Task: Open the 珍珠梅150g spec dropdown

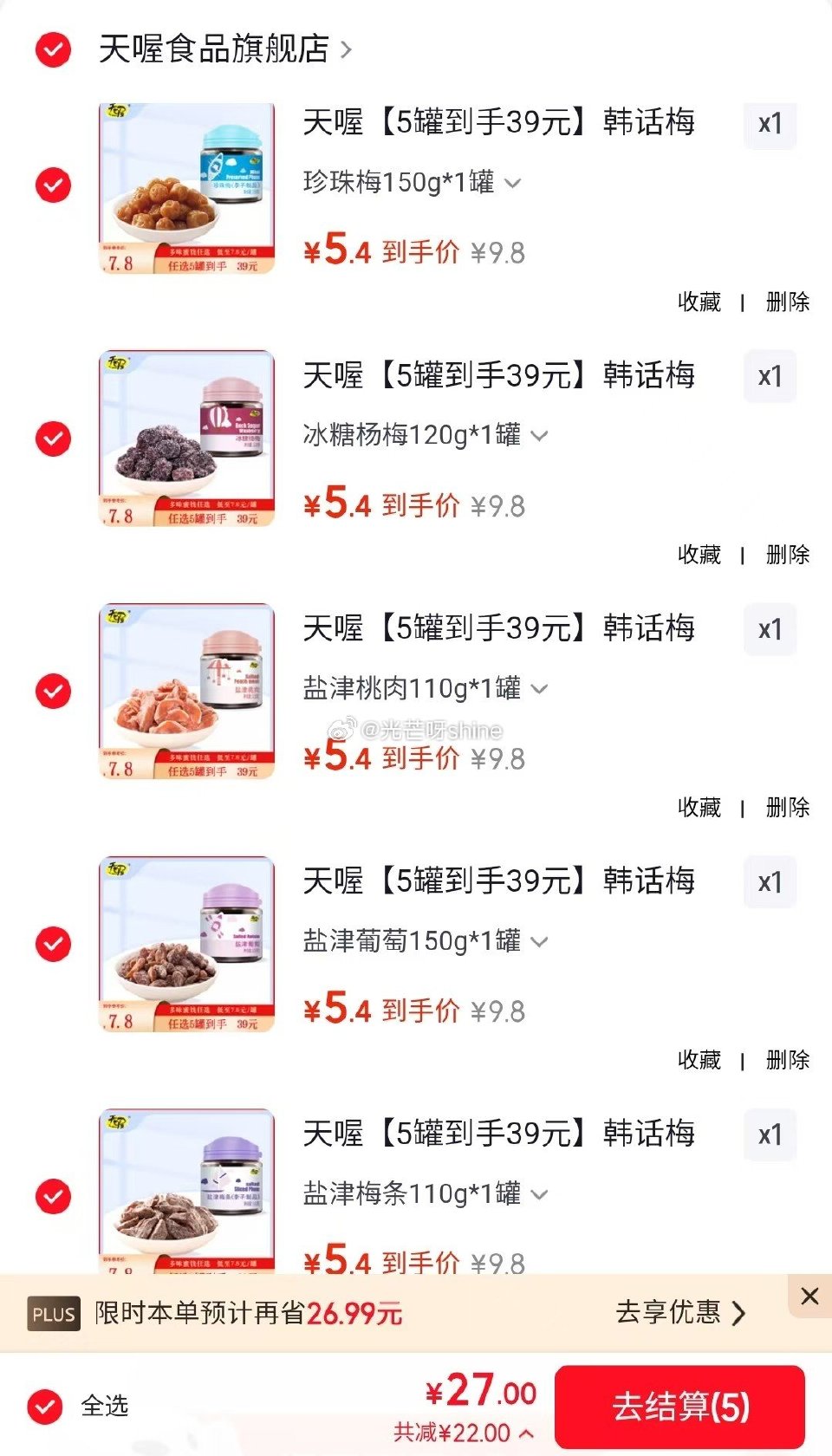Action: pyautogui.click(x=513, y=183)
